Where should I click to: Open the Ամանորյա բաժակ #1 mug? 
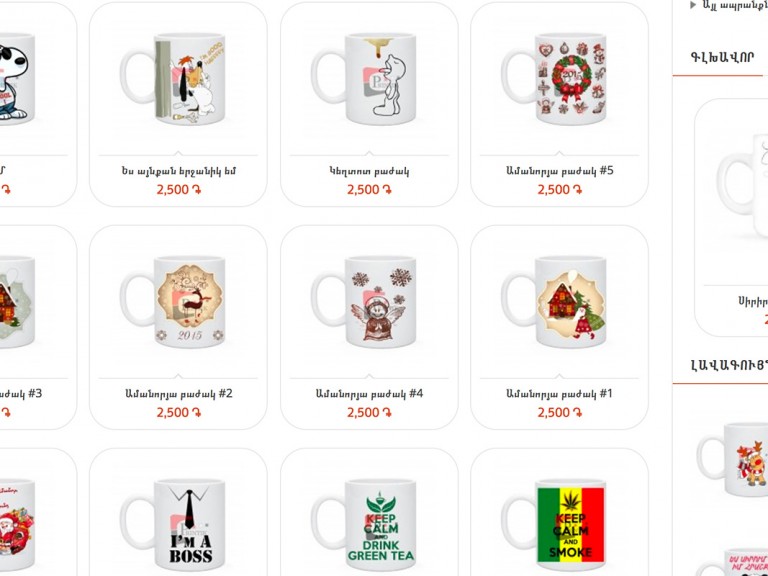click(x=559, y=303)
